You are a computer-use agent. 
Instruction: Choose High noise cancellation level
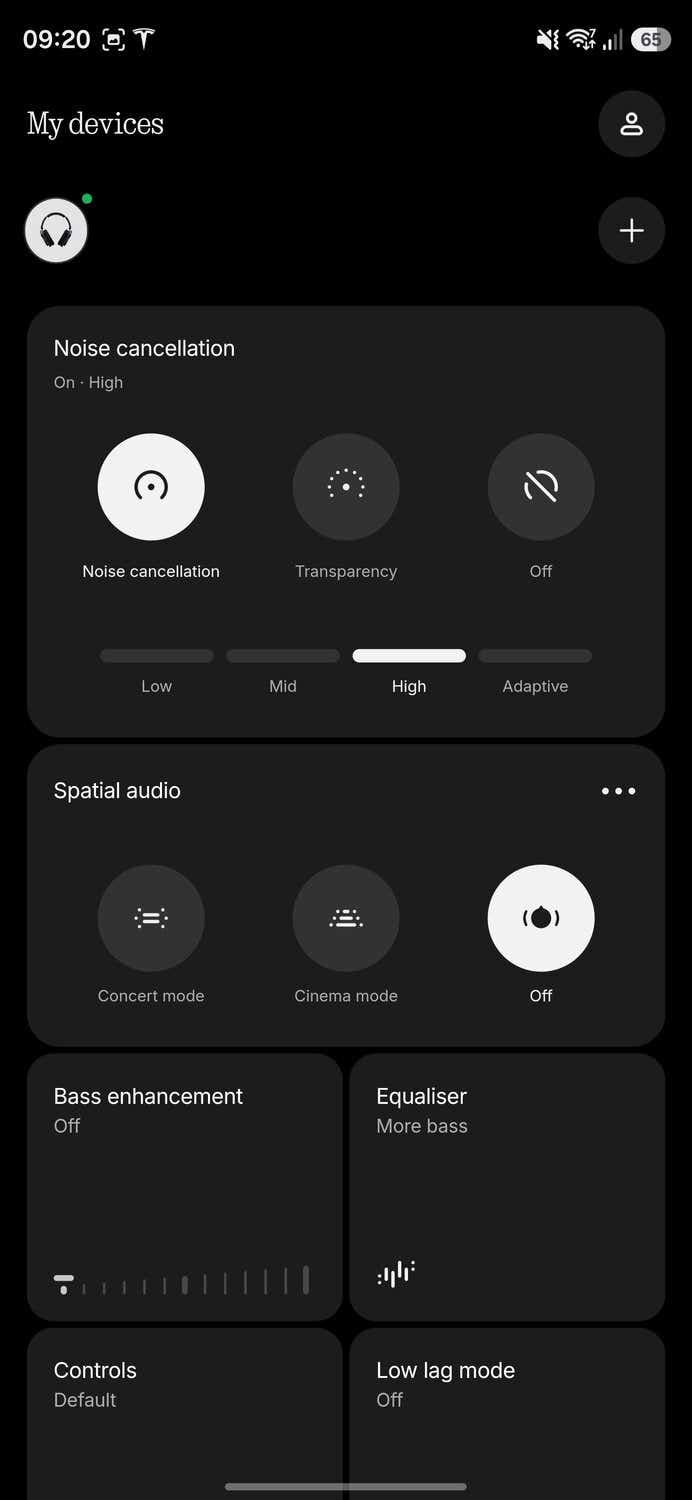tap(409, 657)
